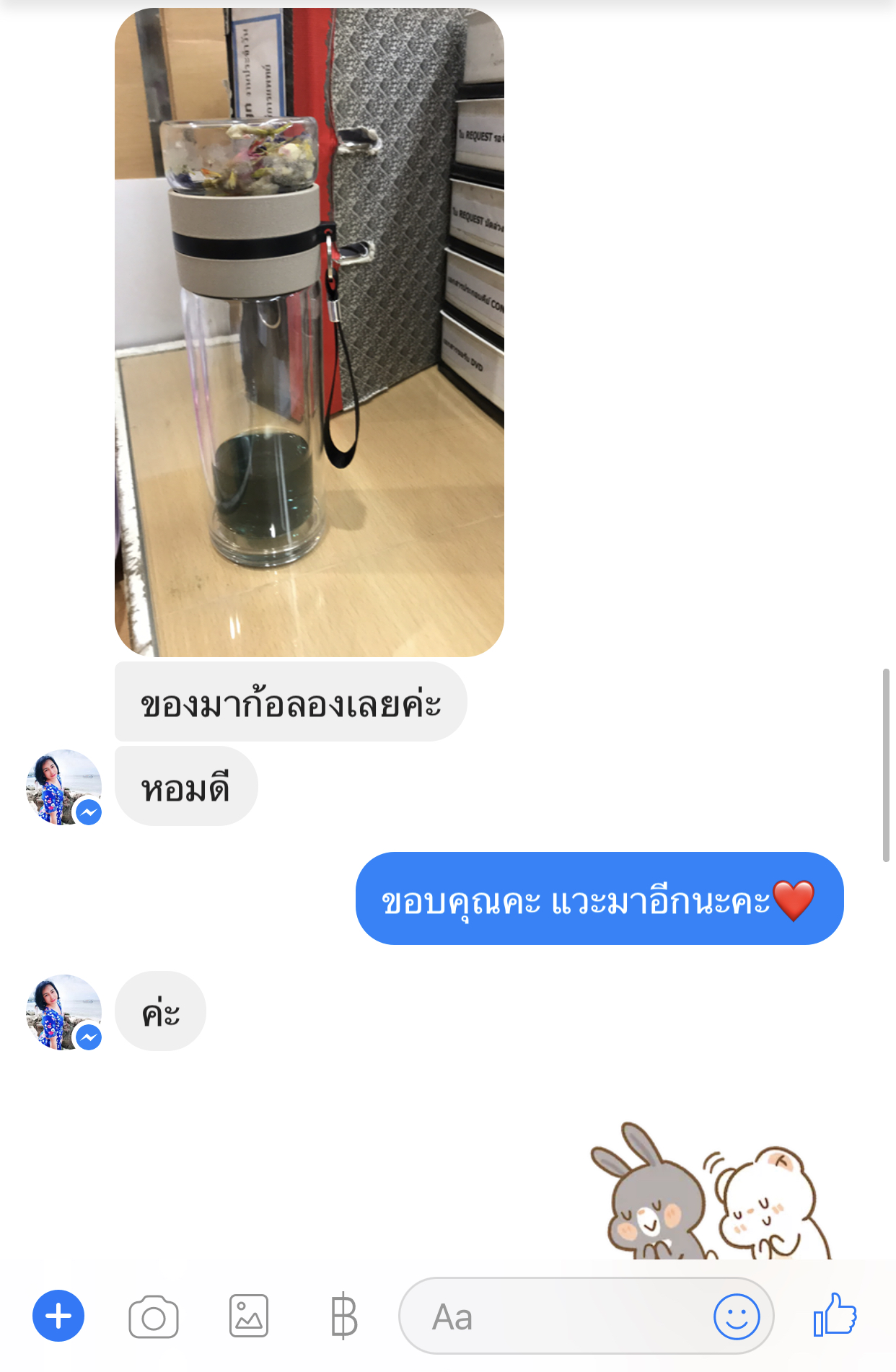This screenshot has width=896, height=1372.
Task: Select the message bubble saying 'ค่ะ'
Action: tap(160, 1011)
